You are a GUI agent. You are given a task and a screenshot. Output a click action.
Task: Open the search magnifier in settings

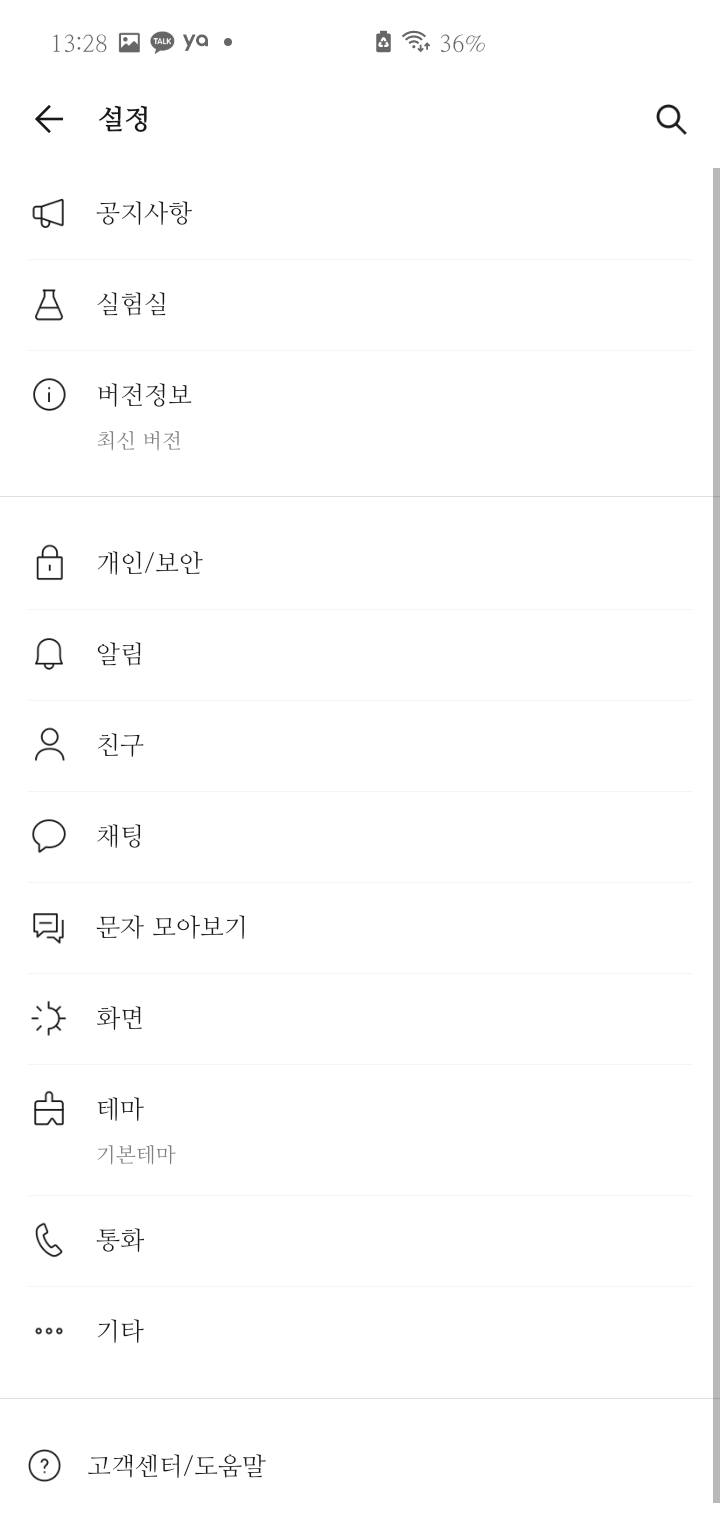click(x=671, y=119)
